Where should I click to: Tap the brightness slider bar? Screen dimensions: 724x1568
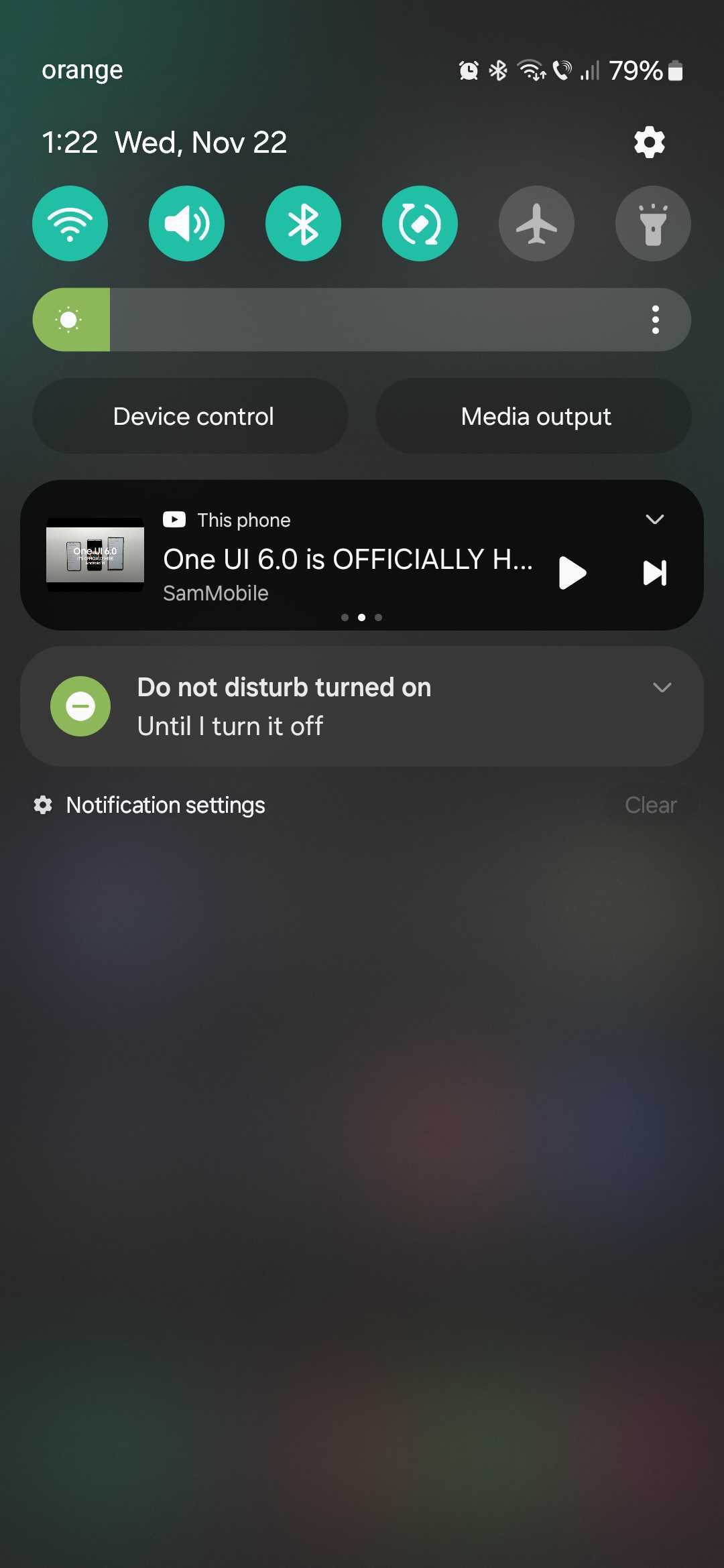pyautogui.click(x=362, y=320)
